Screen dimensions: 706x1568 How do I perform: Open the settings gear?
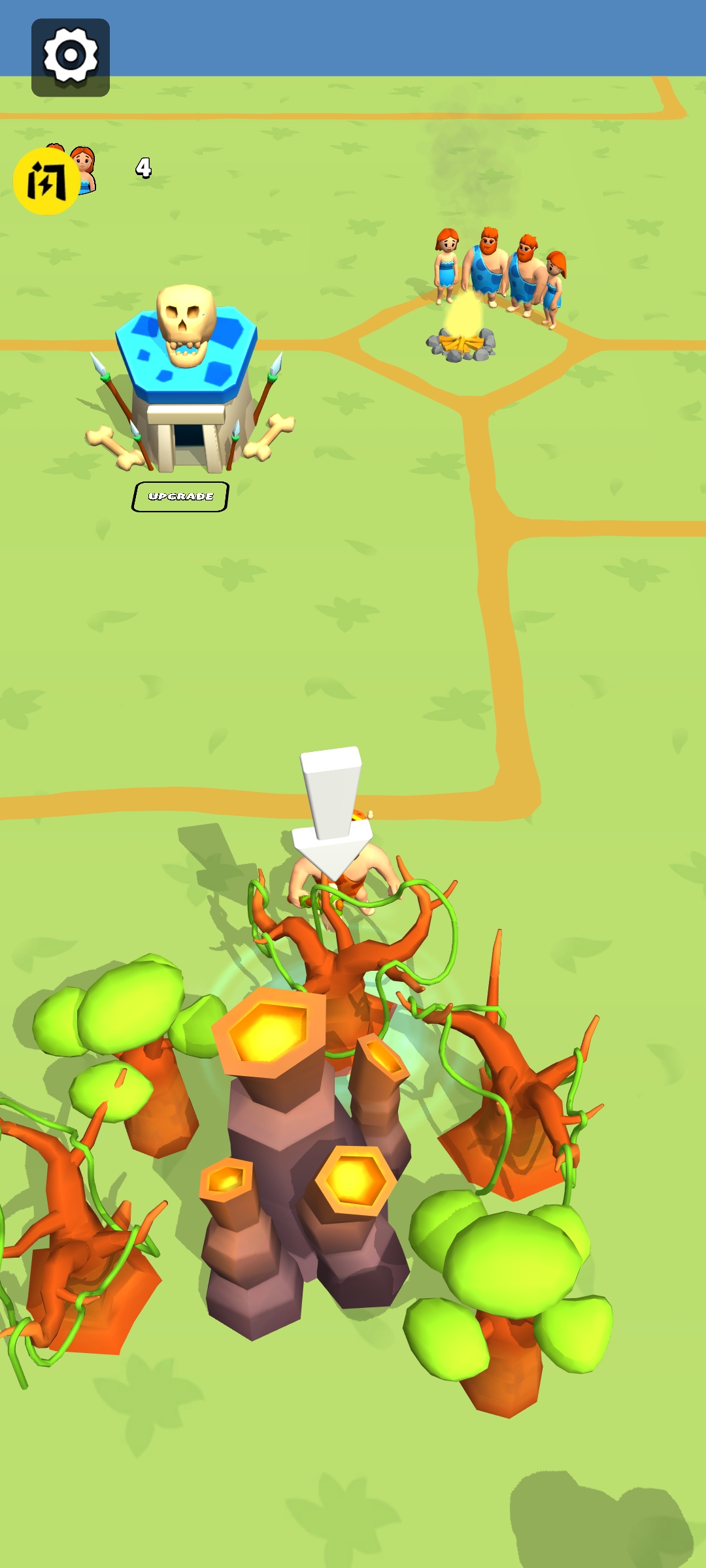(71, 57)
